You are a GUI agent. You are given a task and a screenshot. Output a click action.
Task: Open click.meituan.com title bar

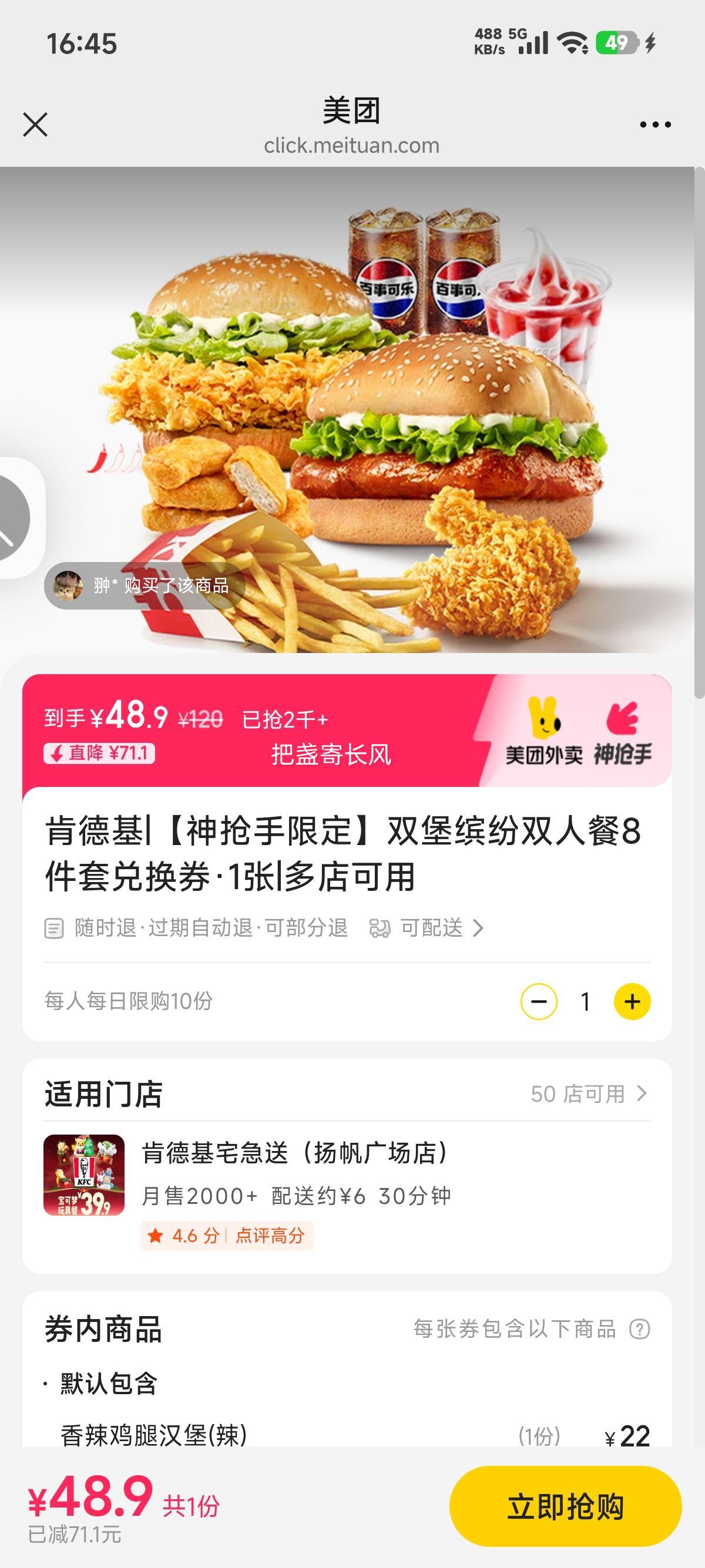352,145
